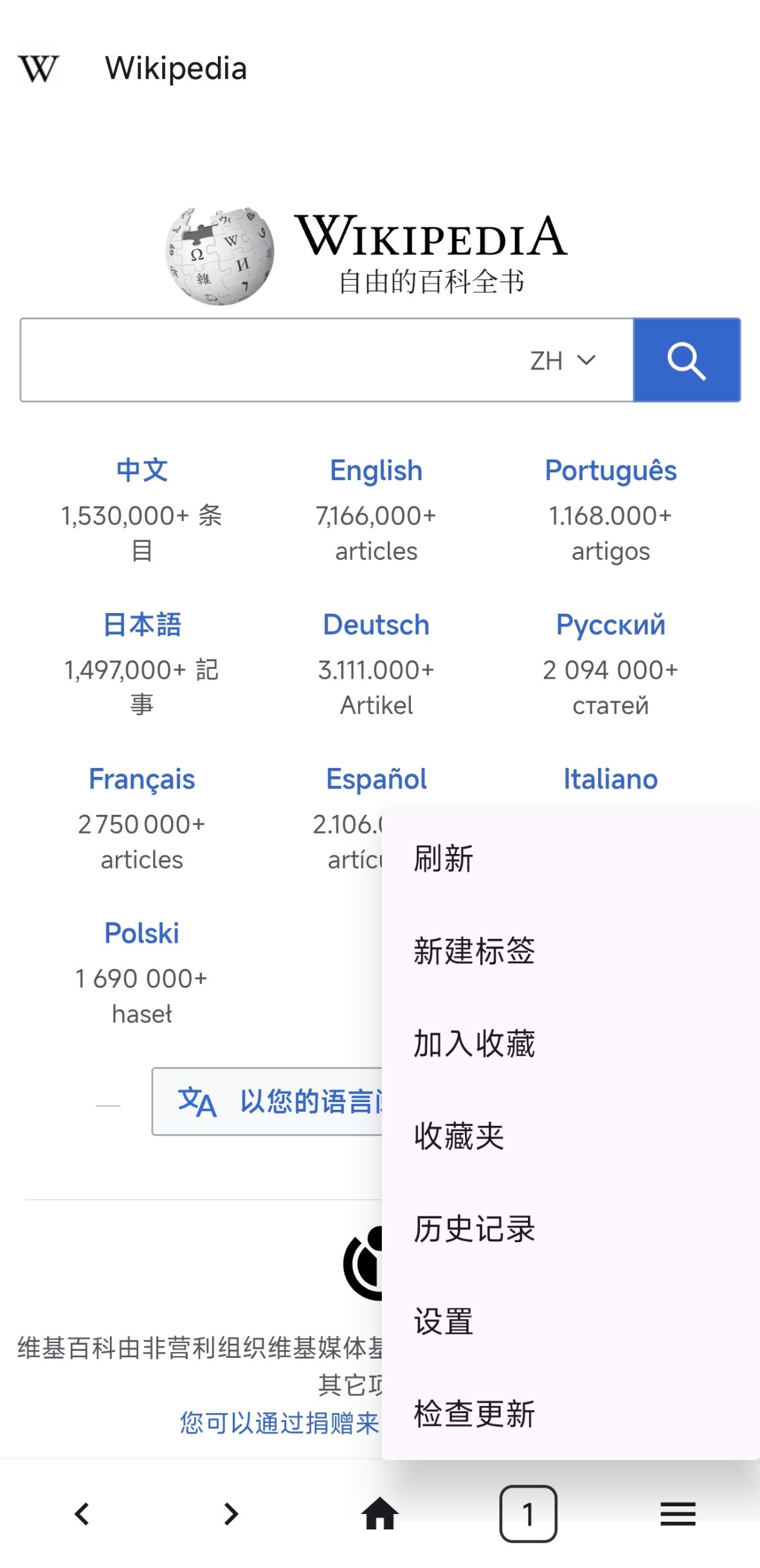Go forward with the right arrow
This screenshot has width=760, height=1568.
coord(231,1514)
